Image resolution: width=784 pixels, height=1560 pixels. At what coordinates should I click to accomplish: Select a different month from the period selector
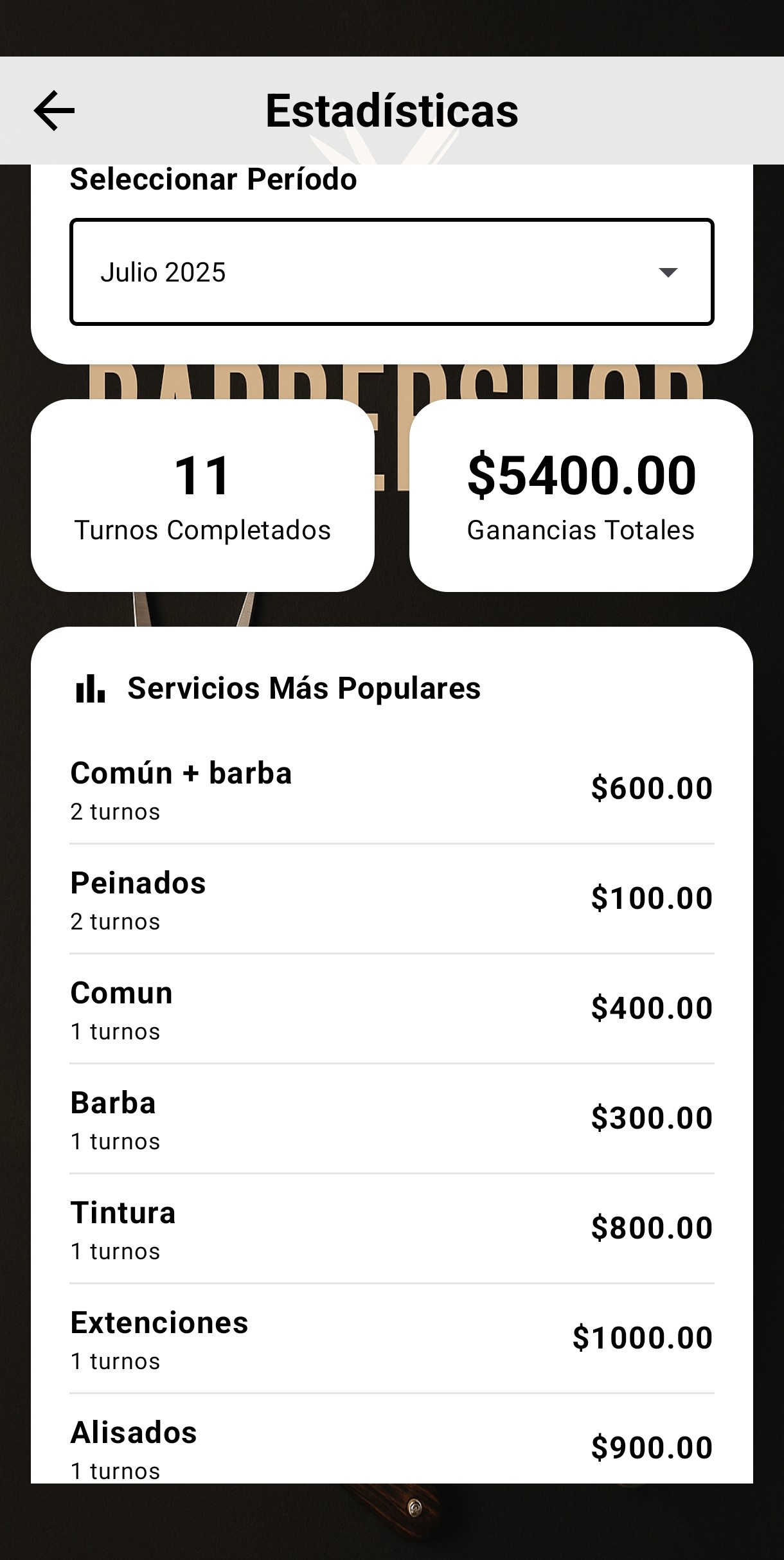392,271
